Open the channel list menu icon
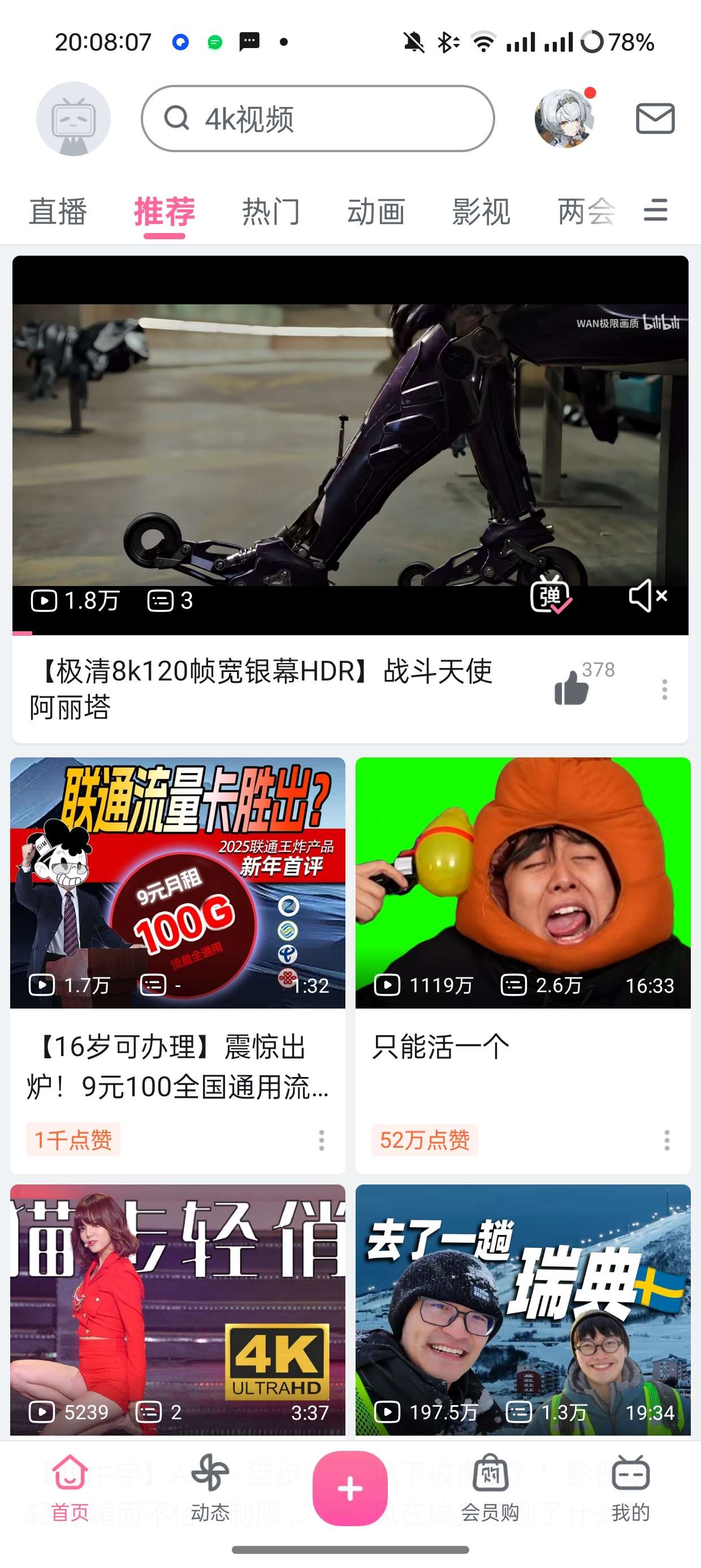The image size is (701, 1568). click(655, 210)
